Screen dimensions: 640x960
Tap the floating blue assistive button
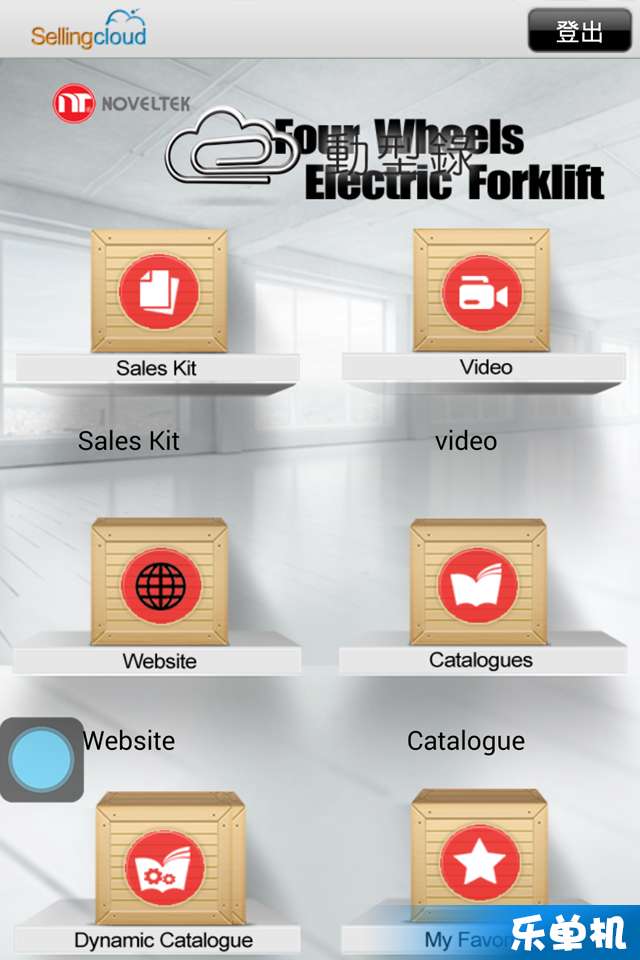41,760
